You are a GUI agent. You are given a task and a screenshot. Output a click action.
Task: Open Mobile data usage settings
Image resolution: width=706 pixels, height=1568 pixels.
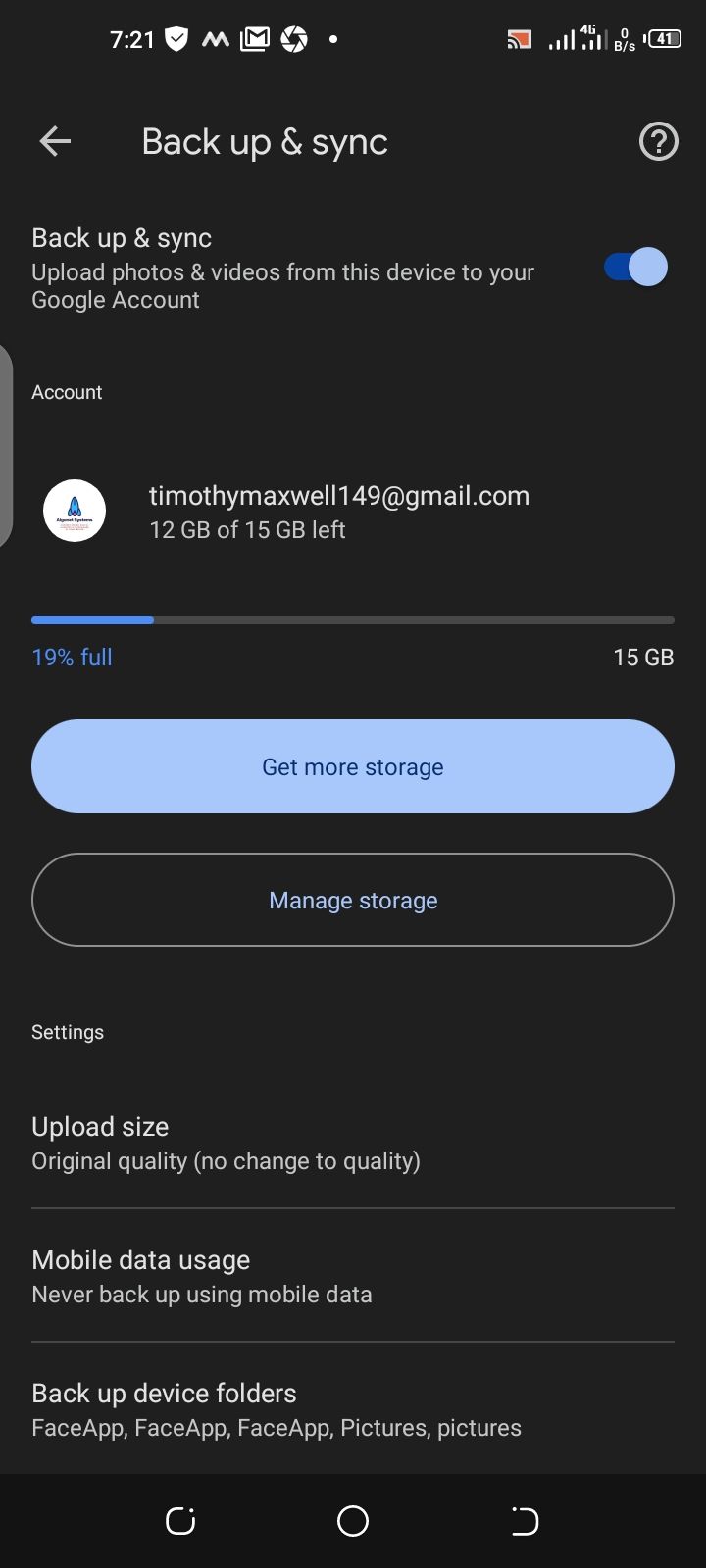tap(353, 1274)
